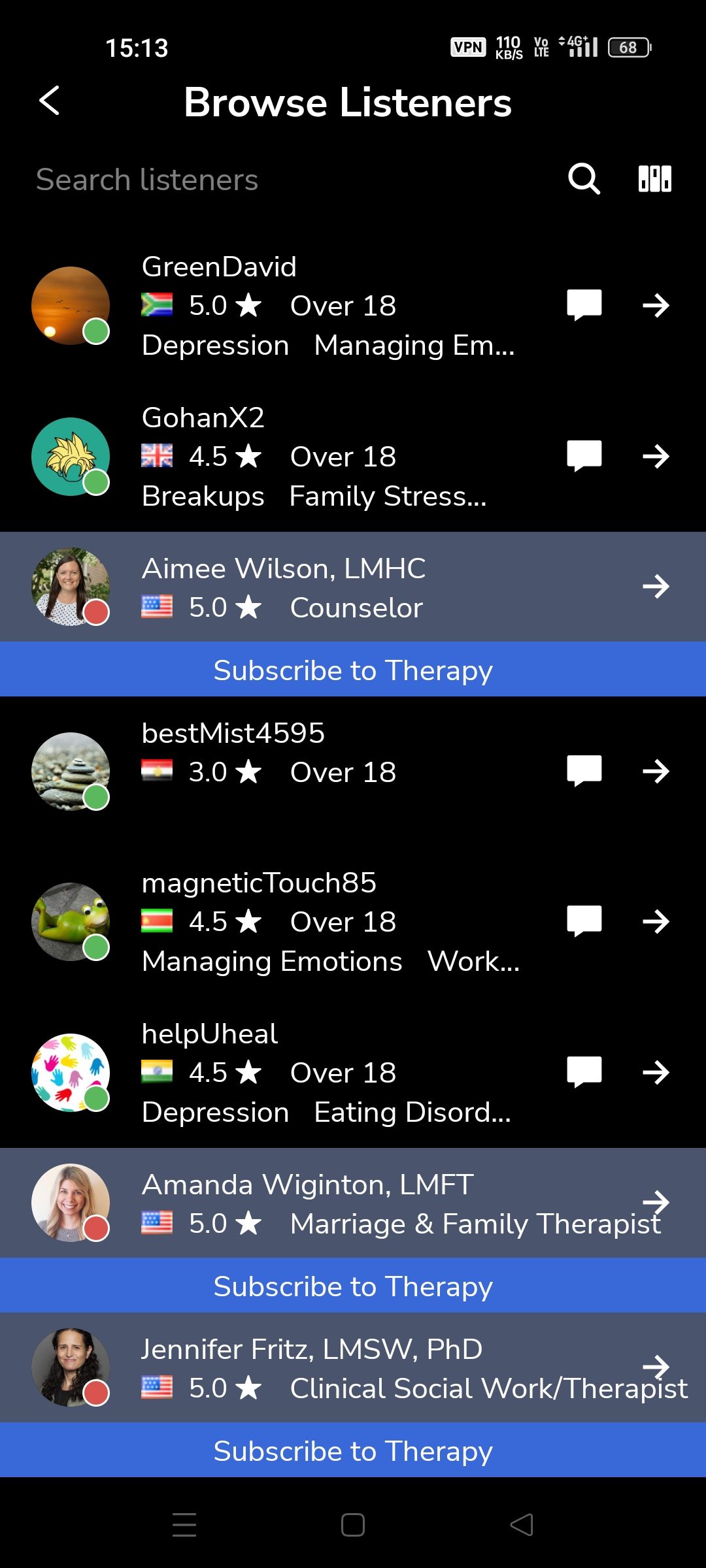706x1568 pixels.
Task: Open bestMist4595's profile arrow
Action: click(x=656, y=772)
